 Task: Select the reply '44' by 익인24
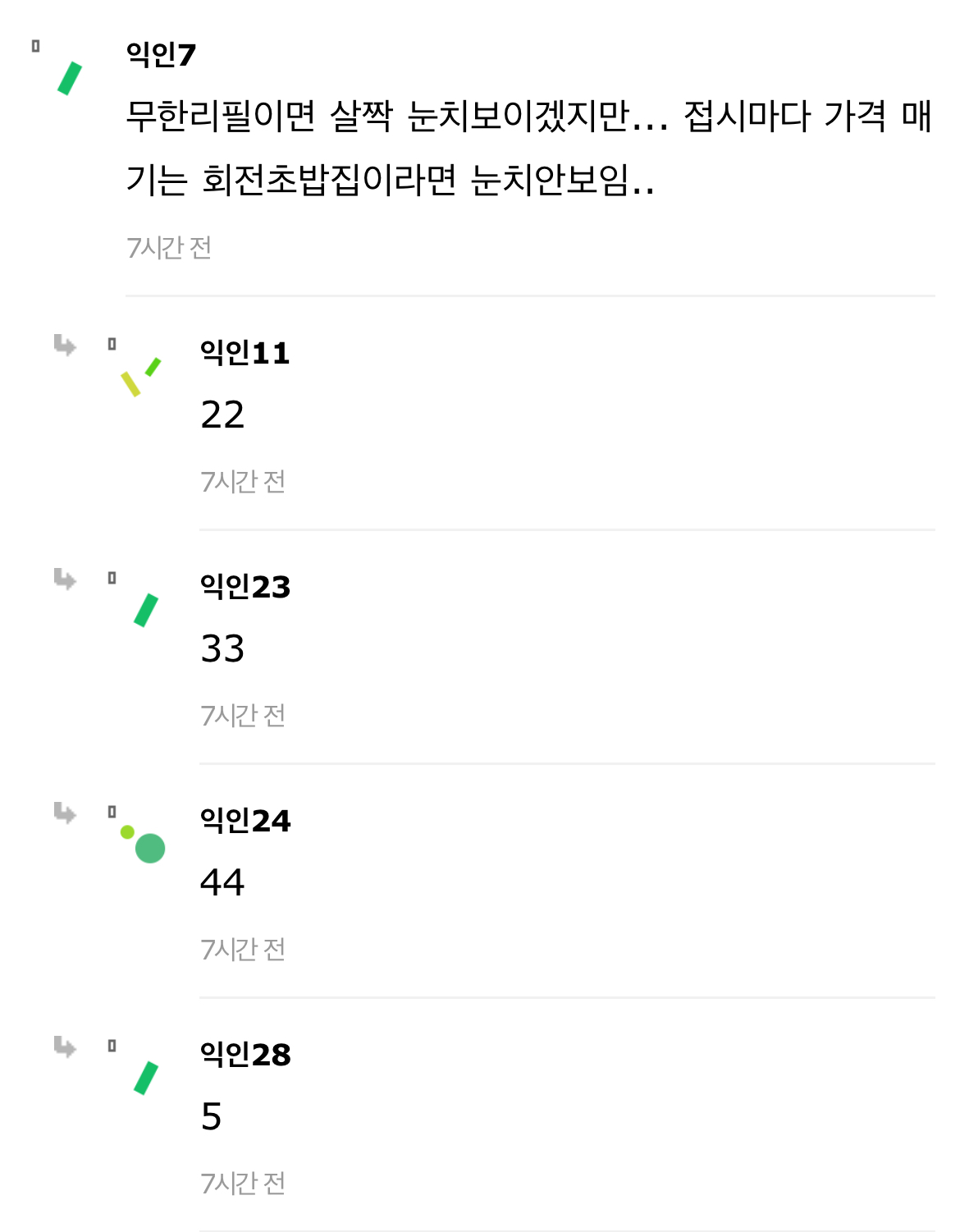point(222,882)
